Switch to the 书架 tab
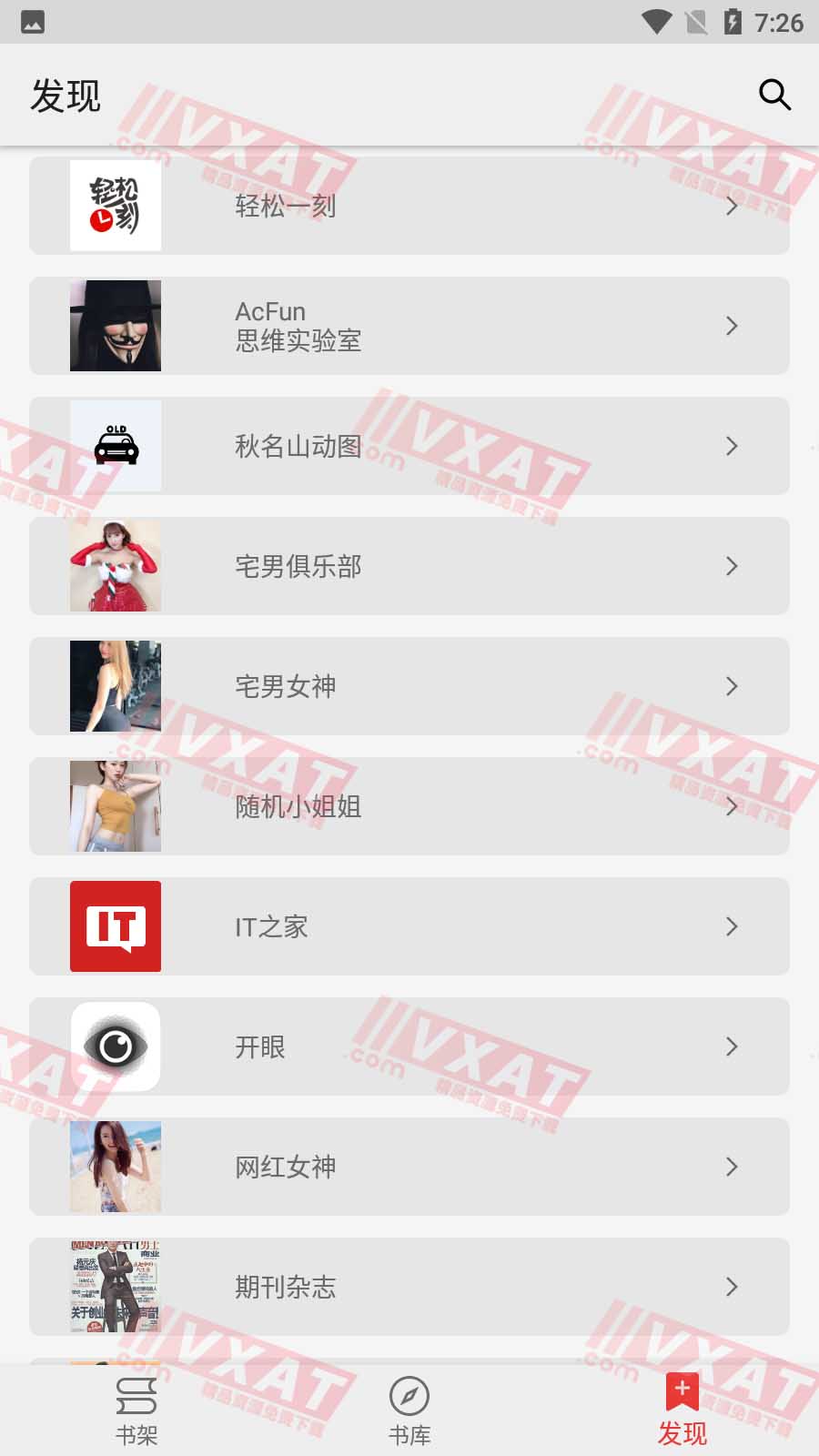Image resolution: width=819 pixels, height=1456 pixels. [136, 1410]
